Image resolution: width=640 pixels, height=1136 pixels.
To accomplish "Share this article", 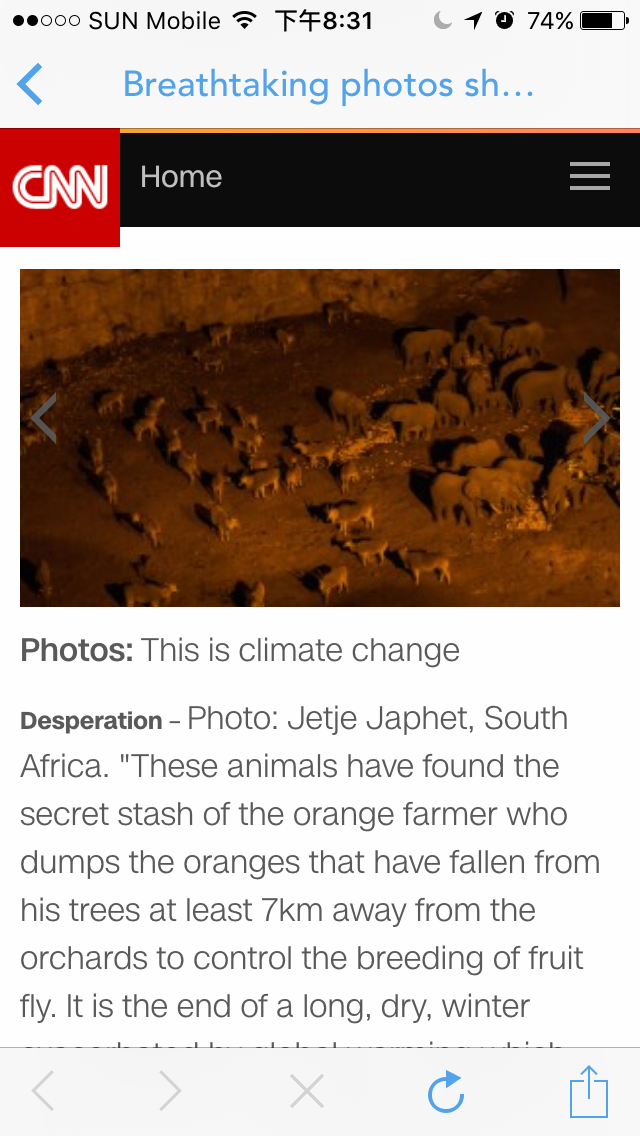I will pyautogui.click(x=589, y=1090).
